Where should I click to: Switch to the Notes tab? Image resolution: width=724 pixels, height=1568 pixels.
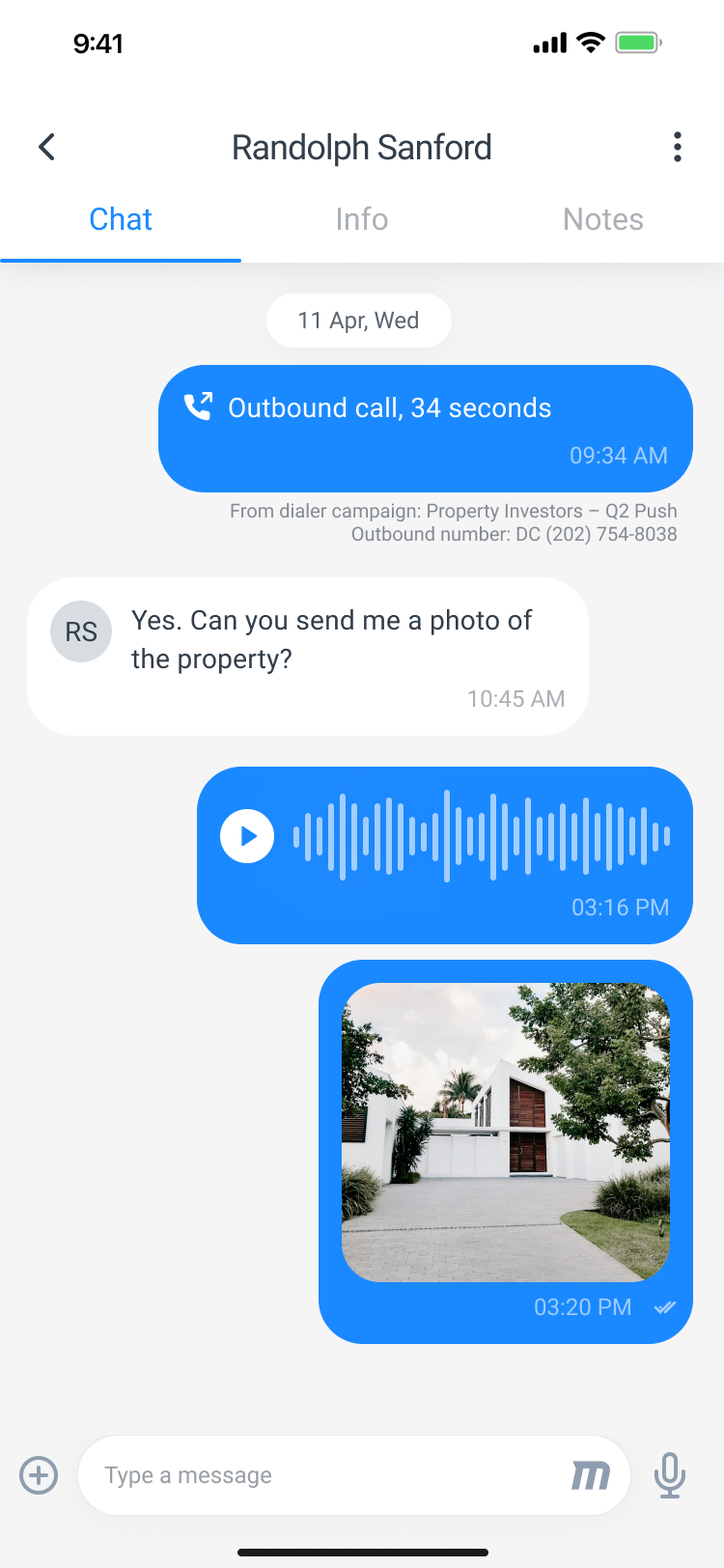(x=602, y=219)
